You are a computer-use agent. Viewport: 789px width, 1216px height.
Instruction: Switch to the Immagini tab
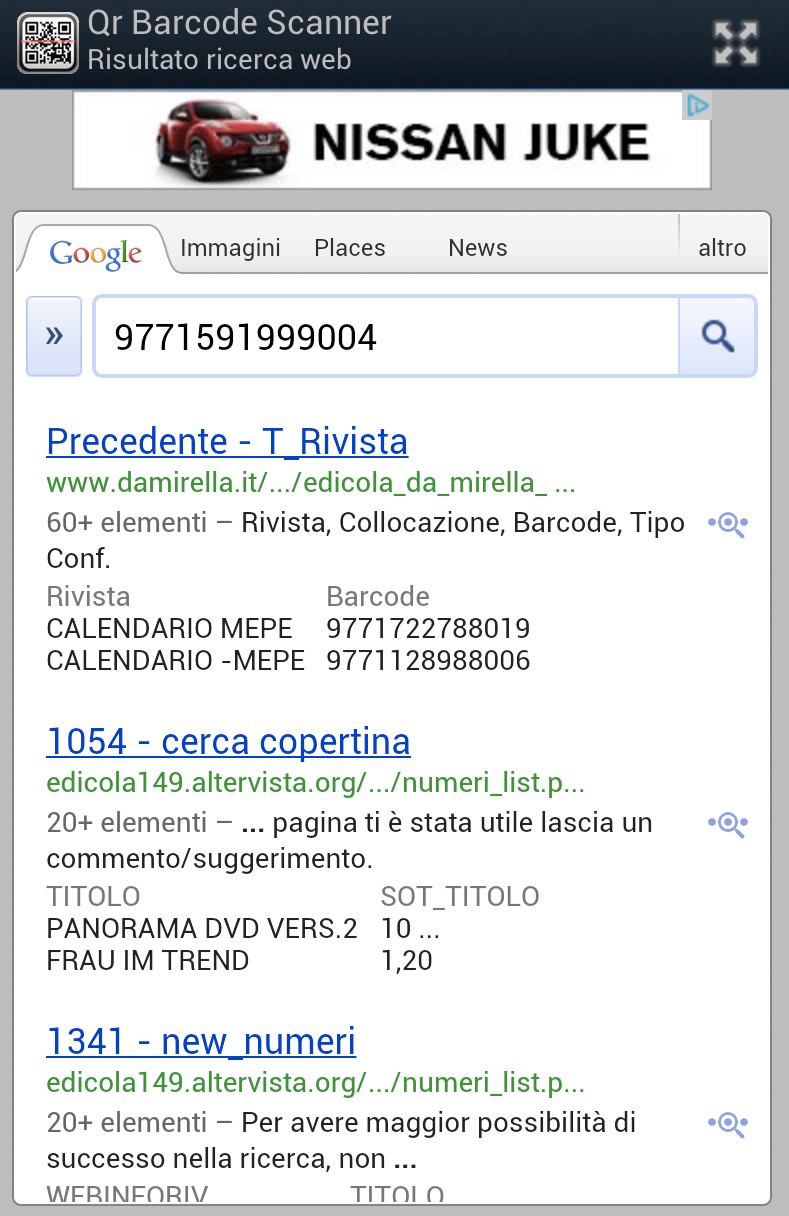pyautogui.click(x=230, y=248)
